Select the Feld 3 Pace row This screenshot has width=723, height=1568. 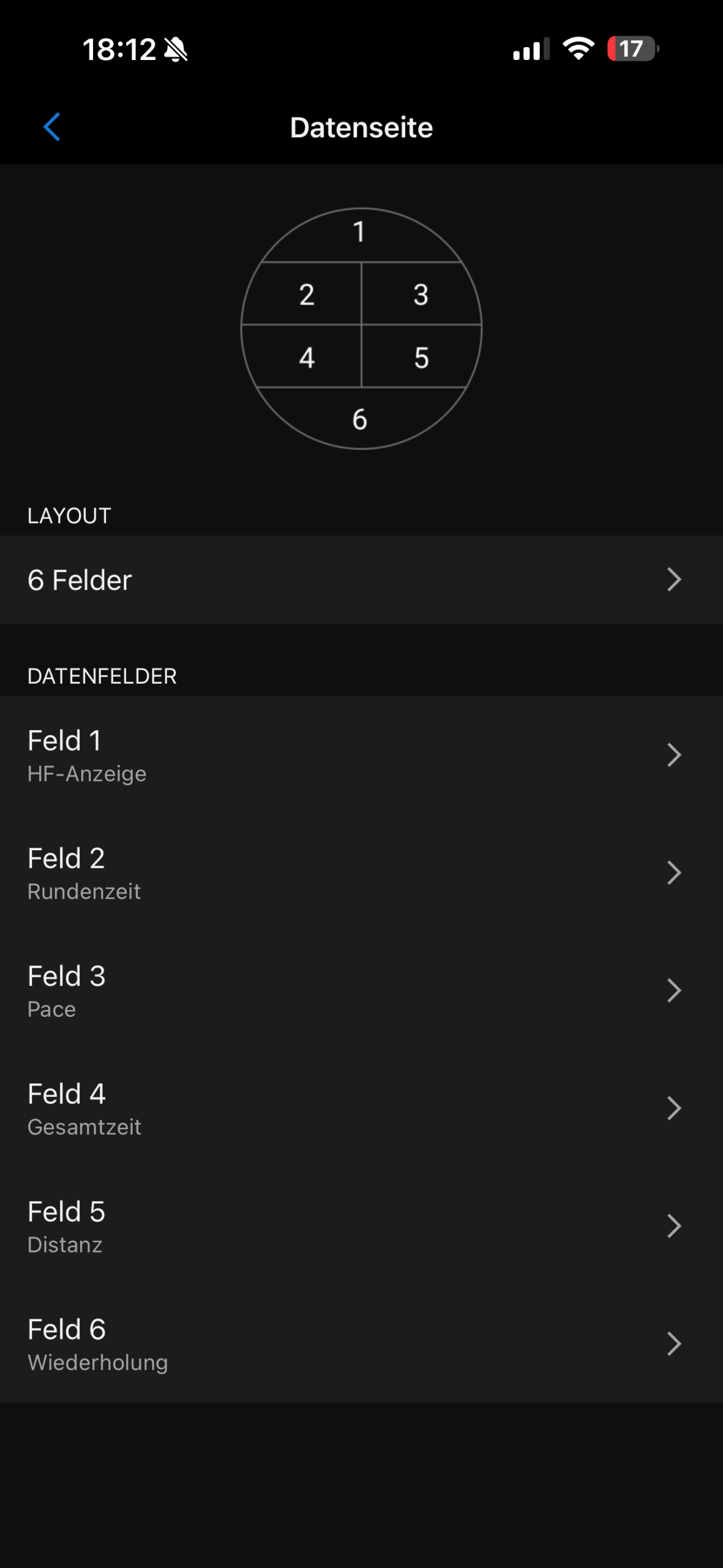click(361, 990)
